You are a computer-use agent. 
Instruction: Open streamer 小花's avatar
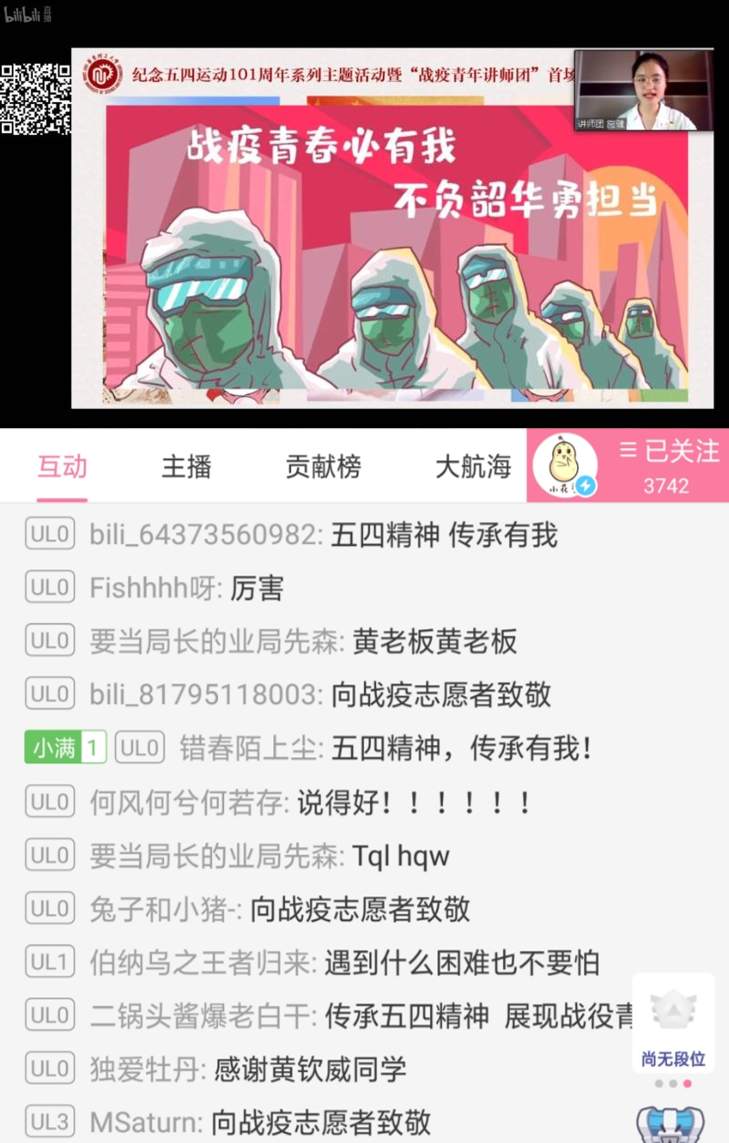point(566,465)
